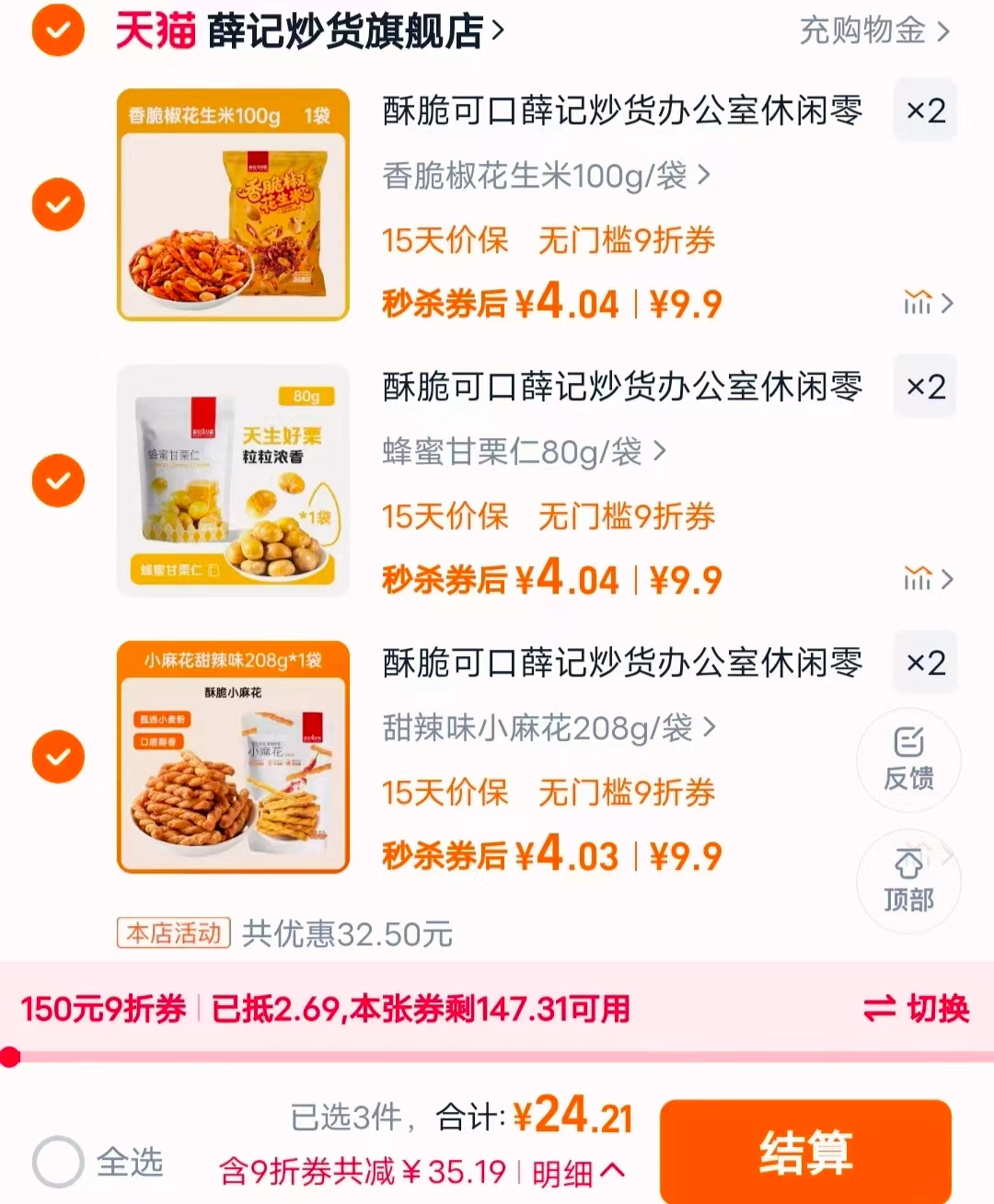
Task: Uncheck the 蜂蜜甘栗仁 item selection
Action: point(58,480)
